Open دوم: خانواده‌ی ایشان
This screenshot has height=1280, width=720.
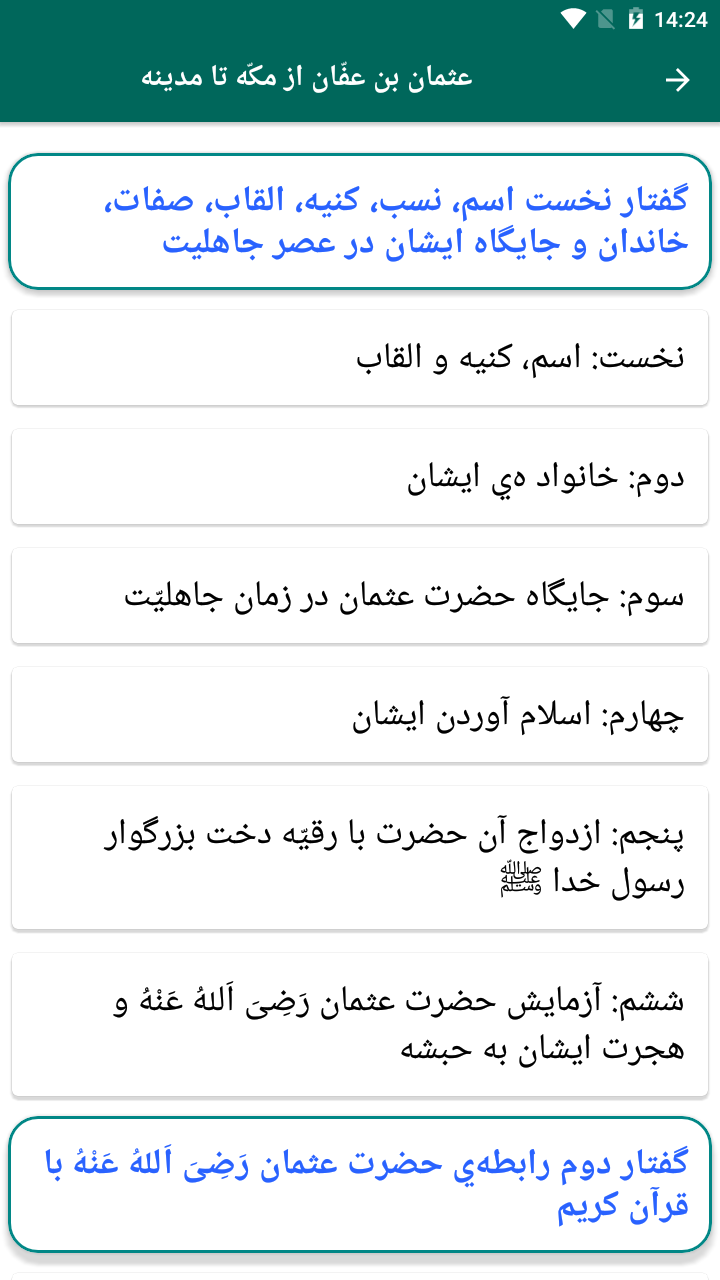coord(360,476)
